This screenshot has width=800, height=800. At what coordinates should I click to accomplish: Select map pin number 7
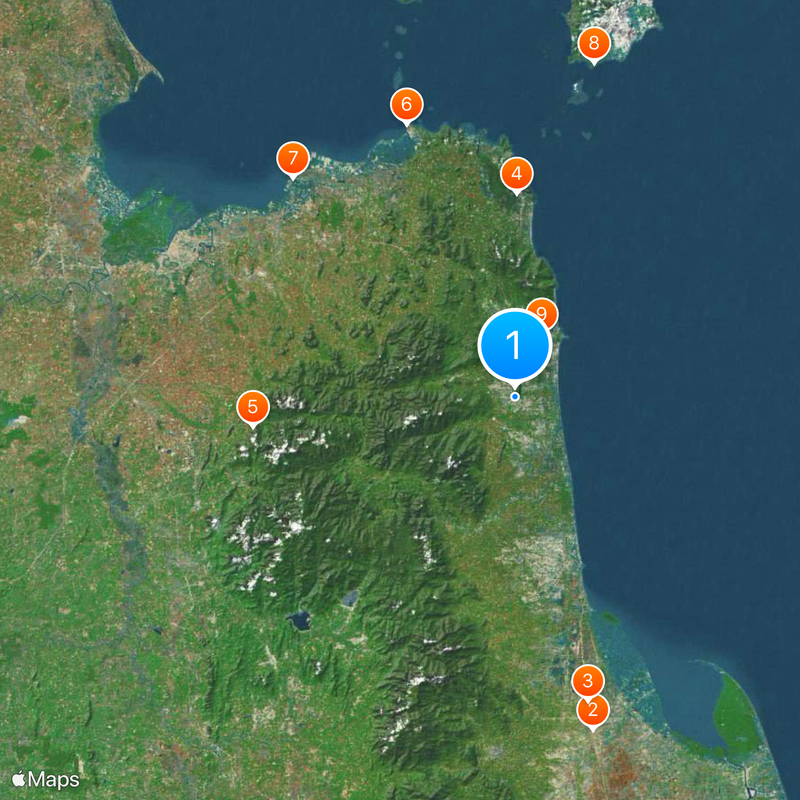pyautogui.click(x=293, y=158)
